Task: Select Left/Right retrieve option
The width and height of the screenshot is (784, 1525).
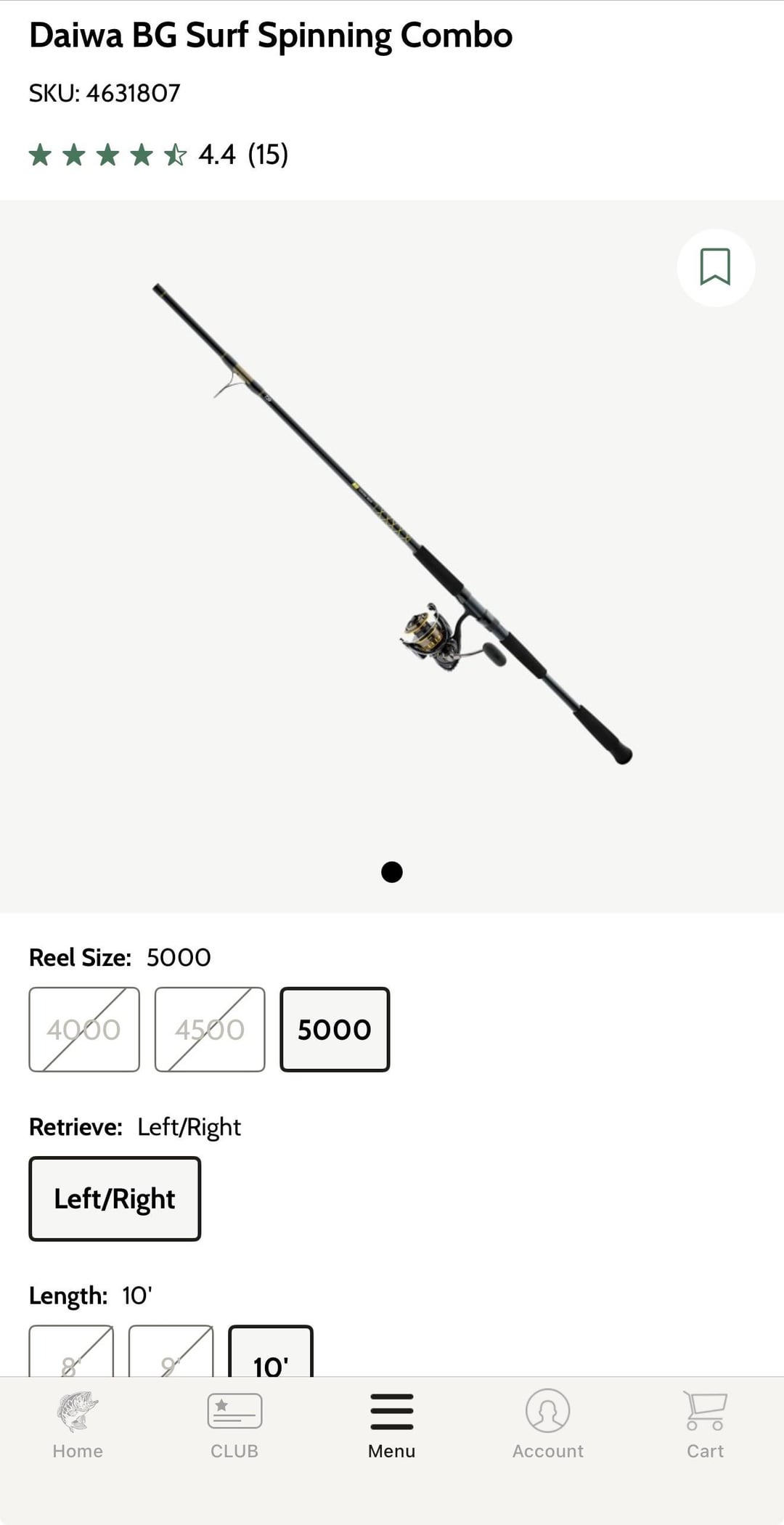Action: pos(115,1198)
